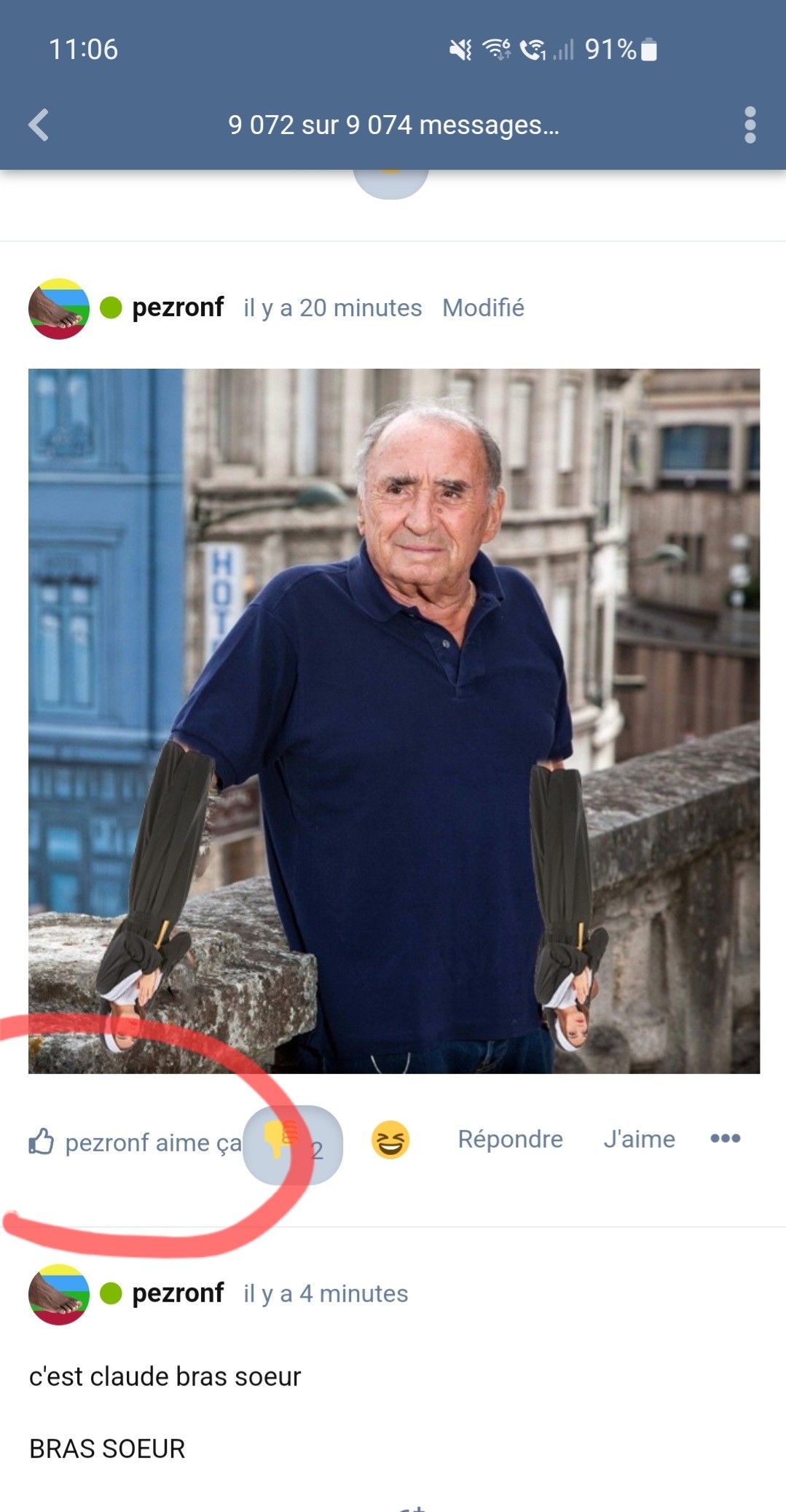This screenshot has height=1512, width=786.
Task: Like the post with J'aime
Action: (x=639, y=1139)
